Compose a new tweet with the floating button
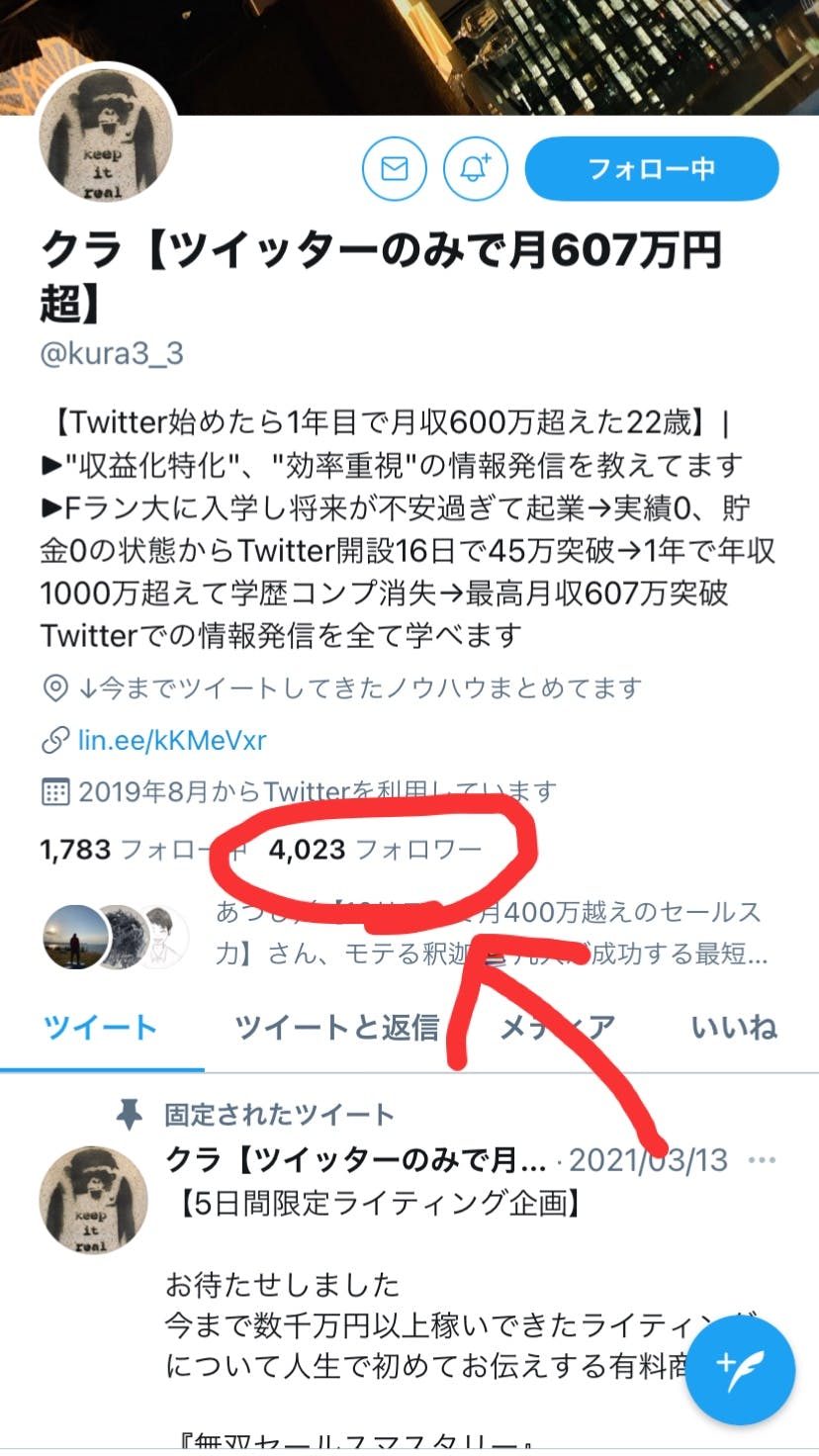This screenshot has width=819, height=1456. (743, 1368)
